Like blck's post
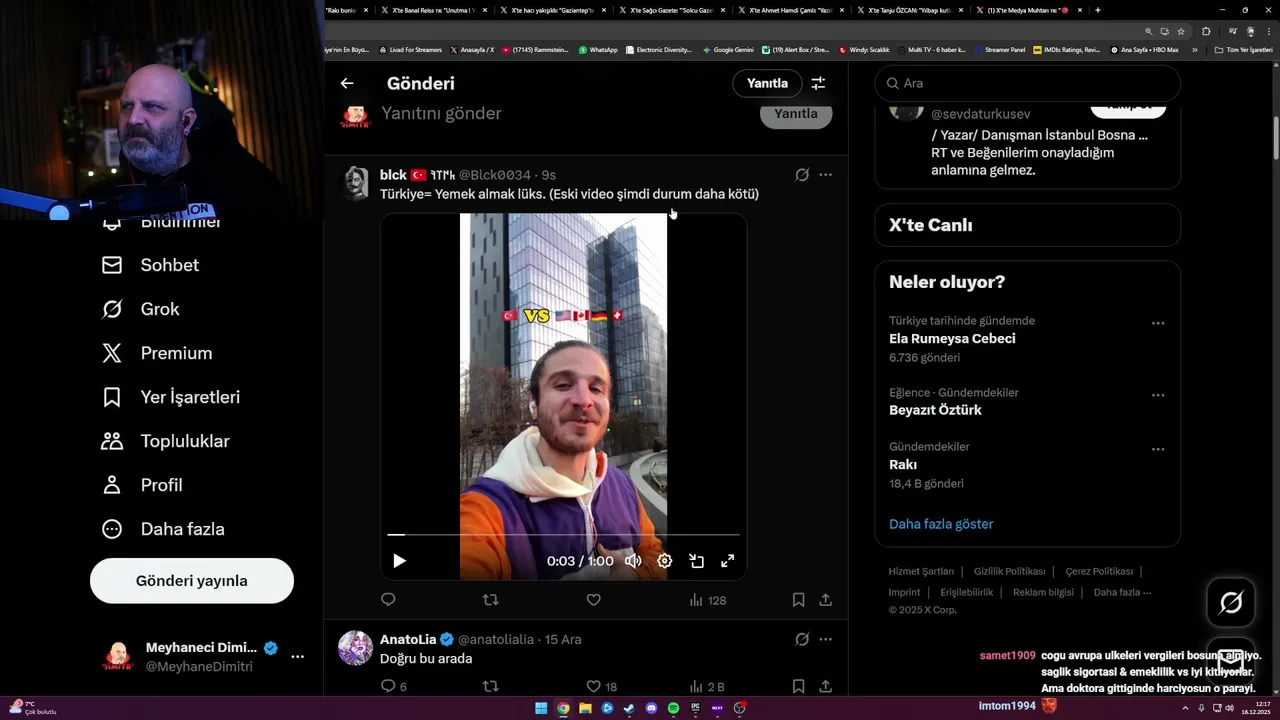 [593, 600]
